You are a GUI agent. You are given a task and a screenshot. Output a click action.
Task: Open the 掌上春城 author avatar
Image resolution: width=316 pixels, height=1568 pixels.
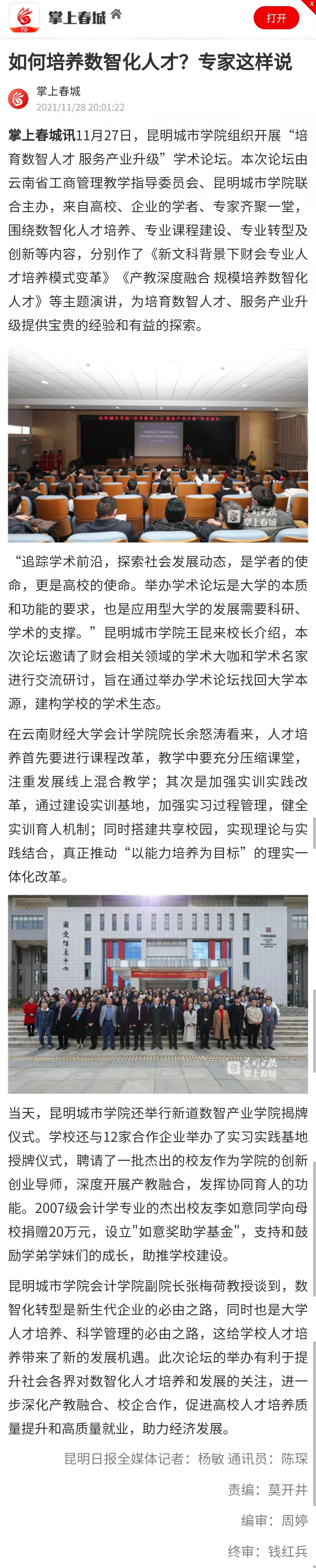[x=19, y=99]
